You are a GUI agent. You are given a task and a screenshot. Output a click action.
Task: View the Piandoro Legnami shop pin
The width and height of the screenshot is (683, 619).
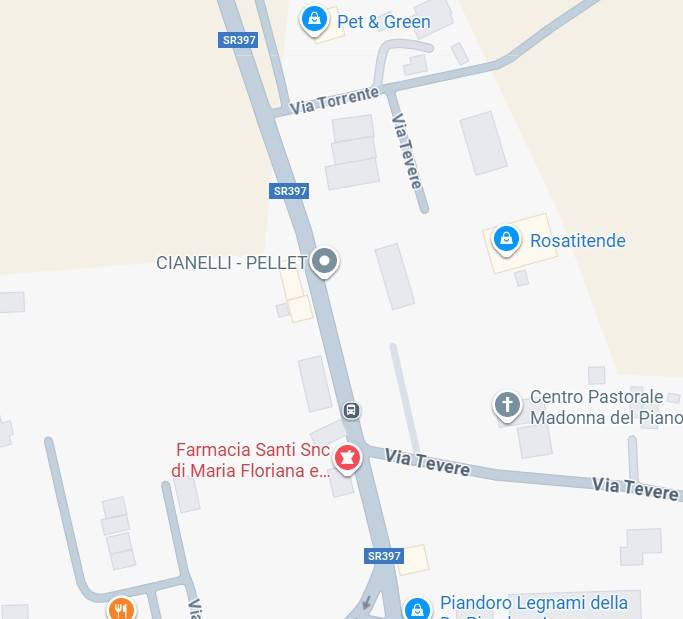417,608
